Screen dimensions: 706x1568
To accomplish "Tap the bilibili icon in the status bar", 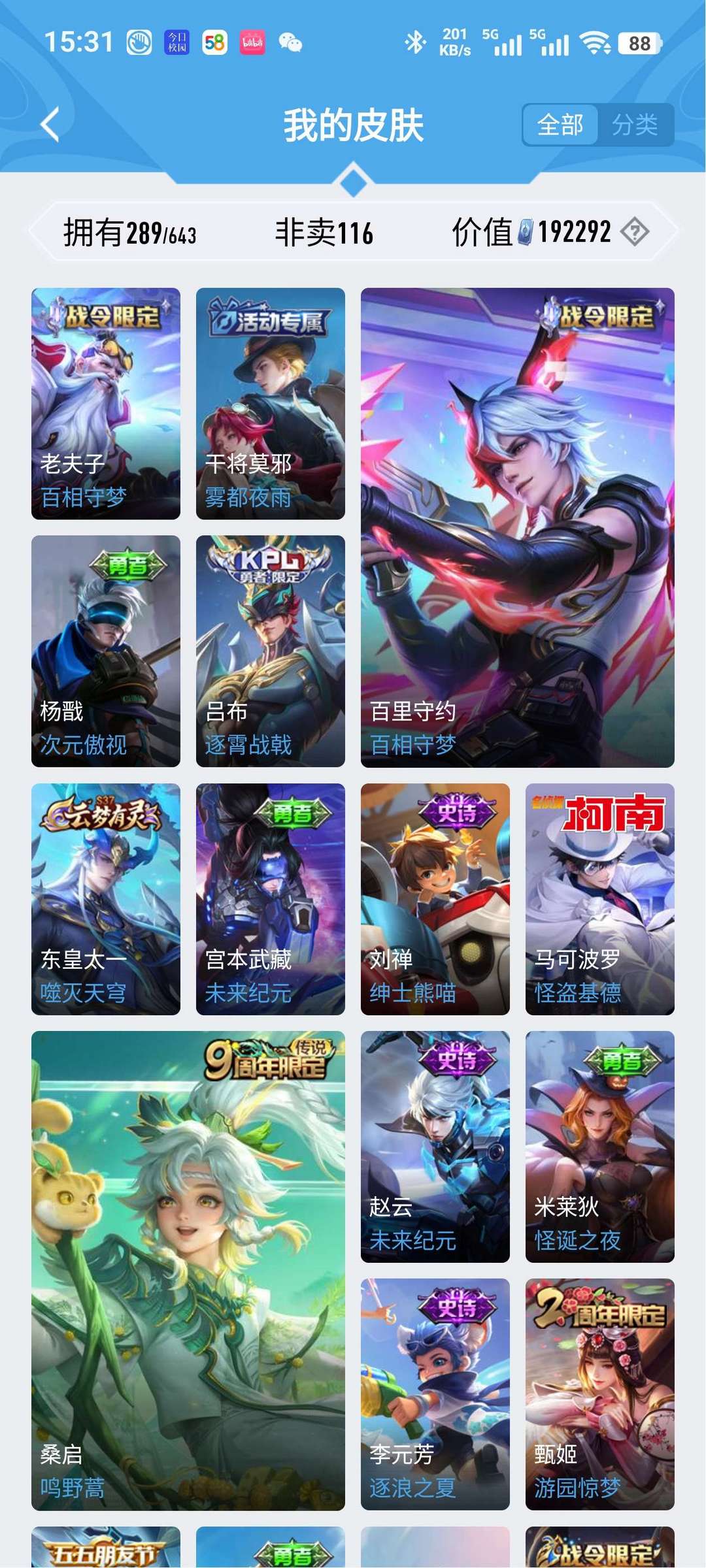I will click(254, 43).
